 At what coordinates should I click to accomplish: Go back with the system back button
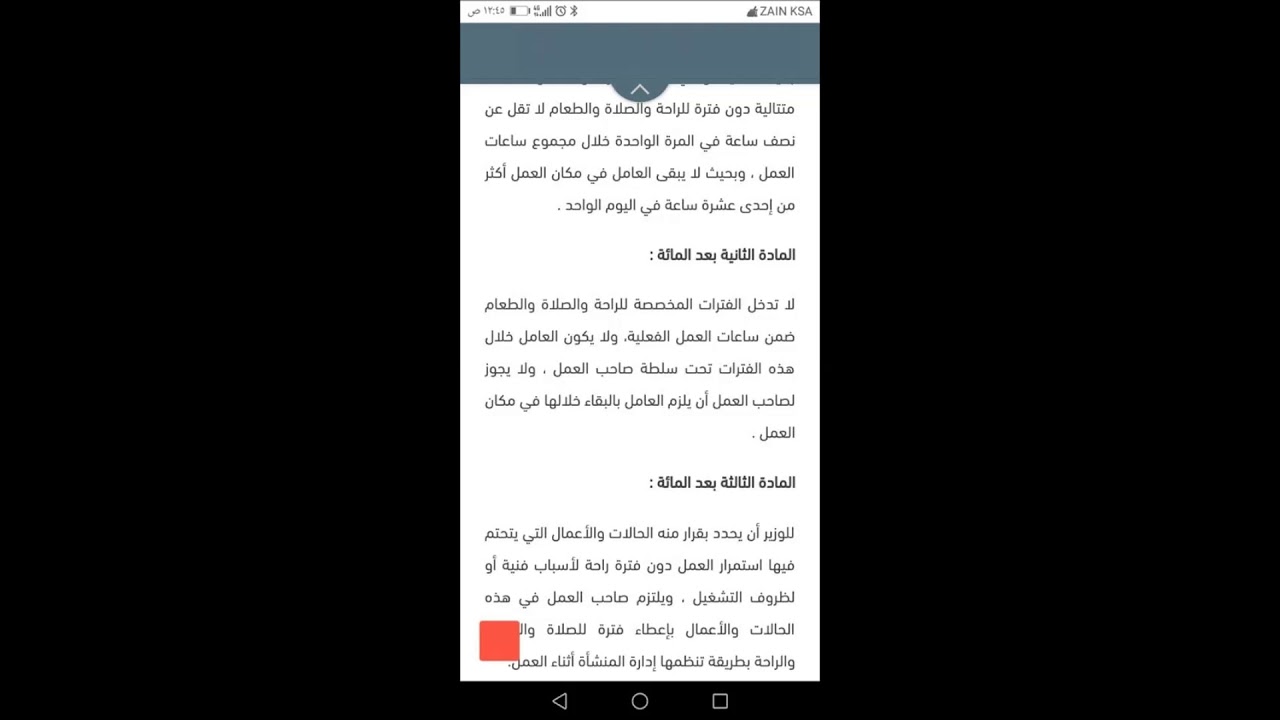coord(560,702)
